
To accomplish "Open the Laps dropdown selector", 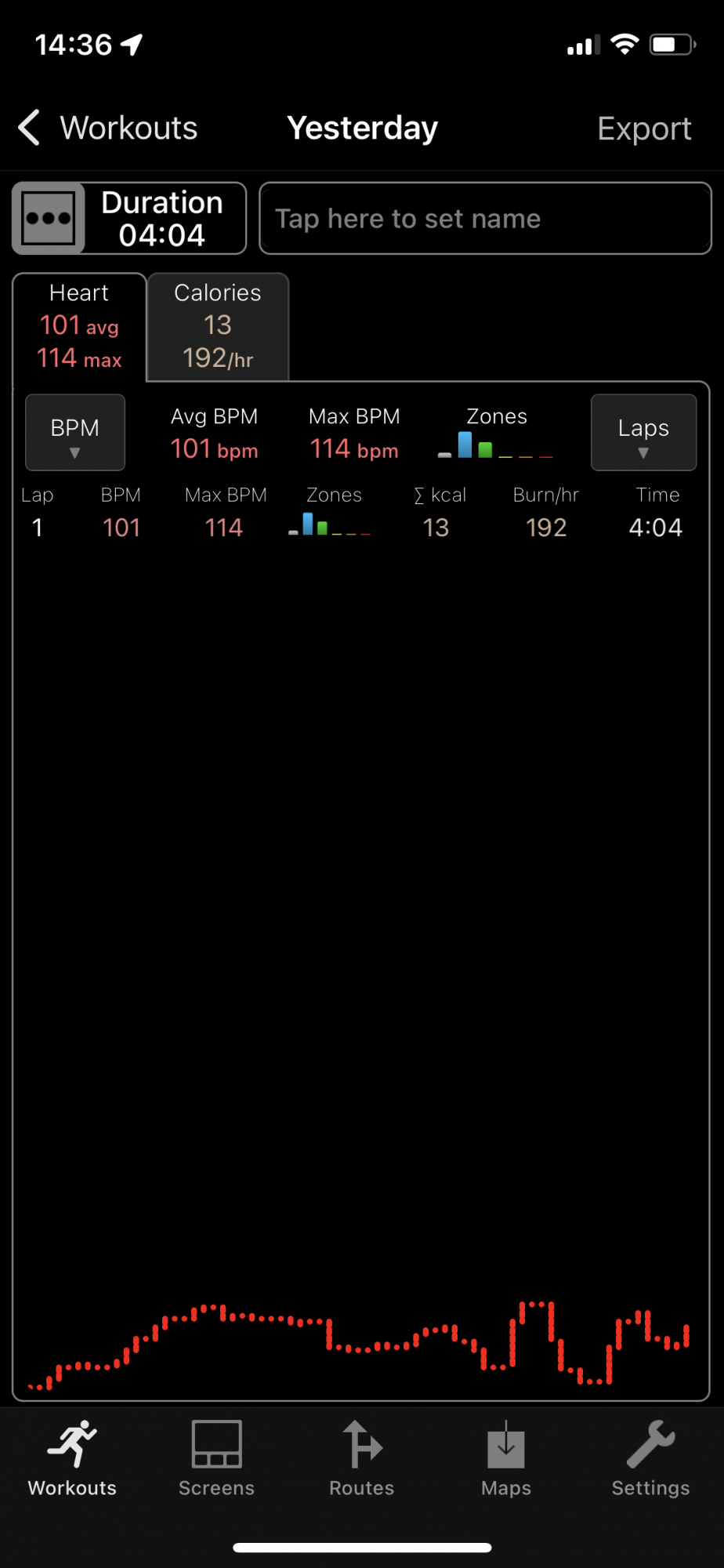I will (643, 432).
